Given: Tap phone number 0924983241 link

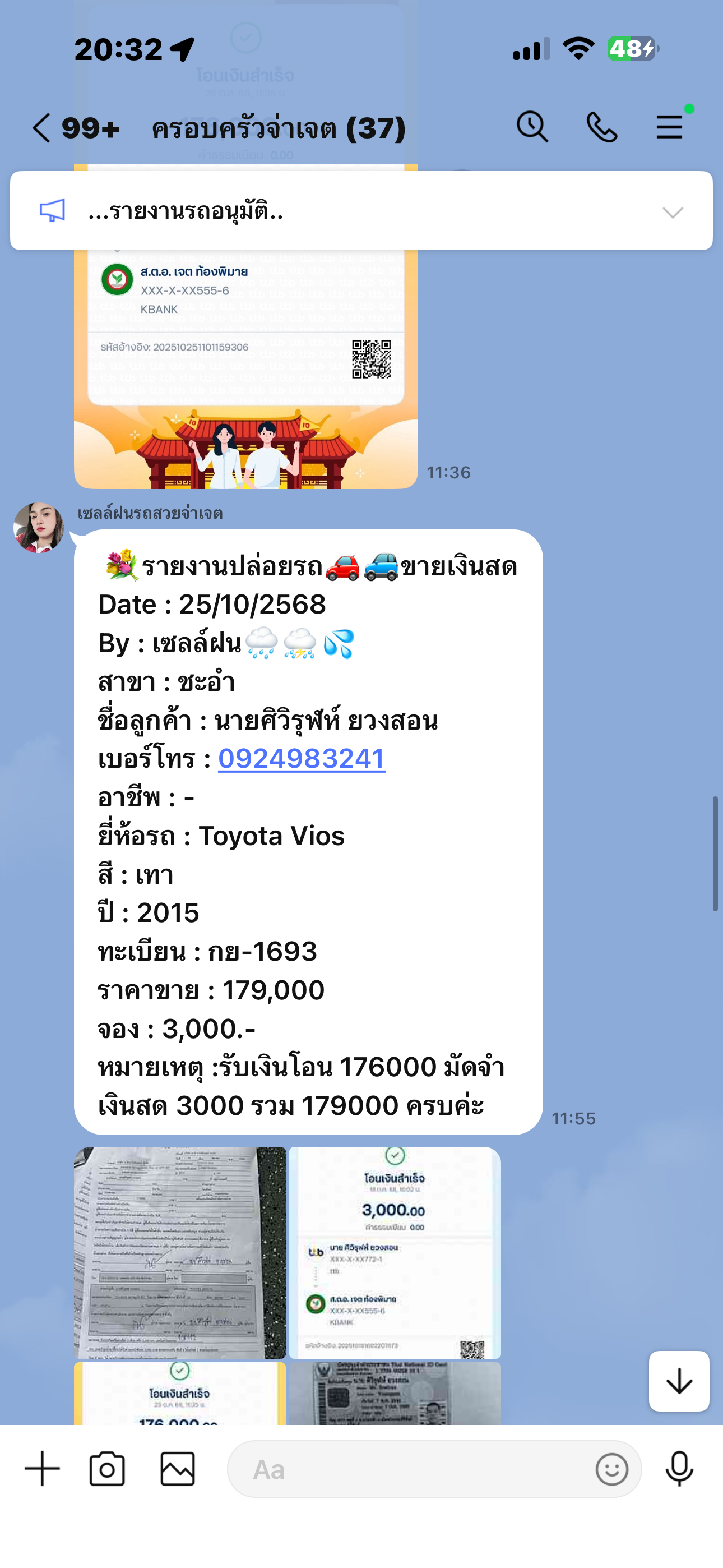Looking at the screenshot, I should tap(302, 759).
